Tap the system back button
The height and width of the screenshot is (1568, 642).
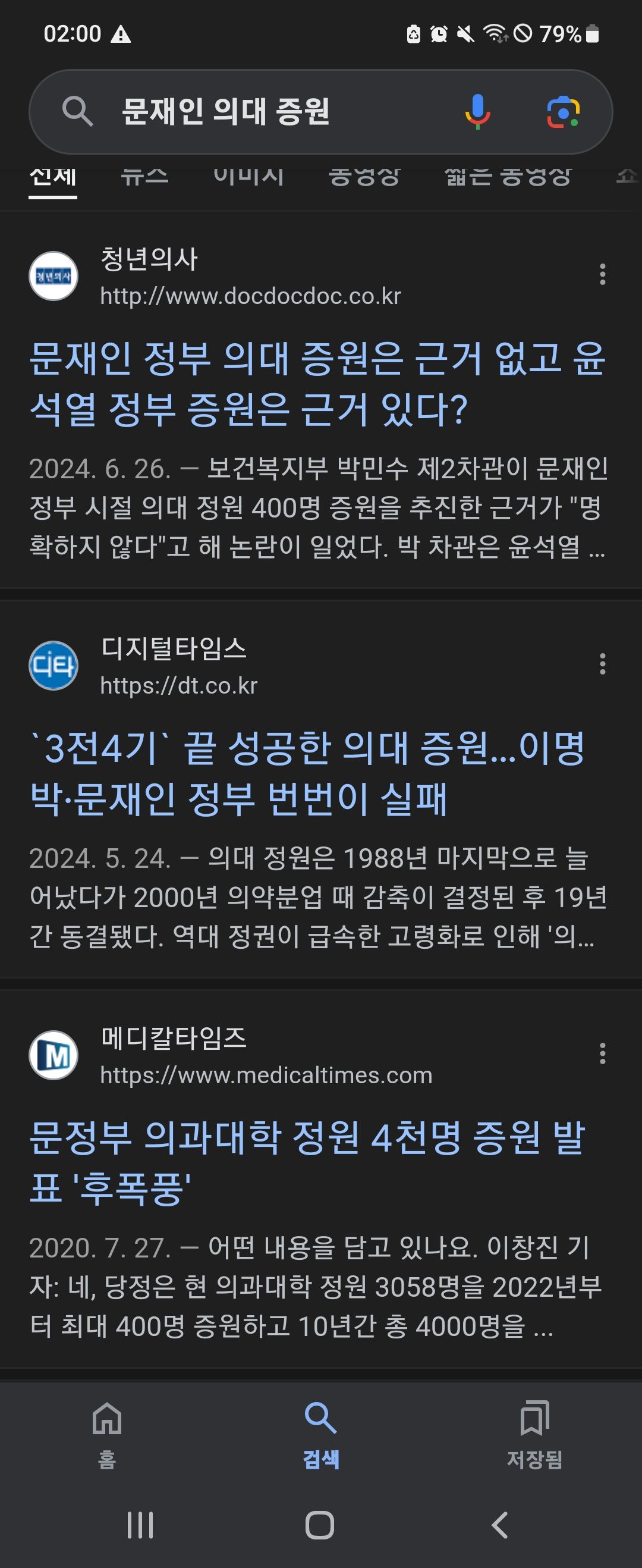pos(499,1525)
